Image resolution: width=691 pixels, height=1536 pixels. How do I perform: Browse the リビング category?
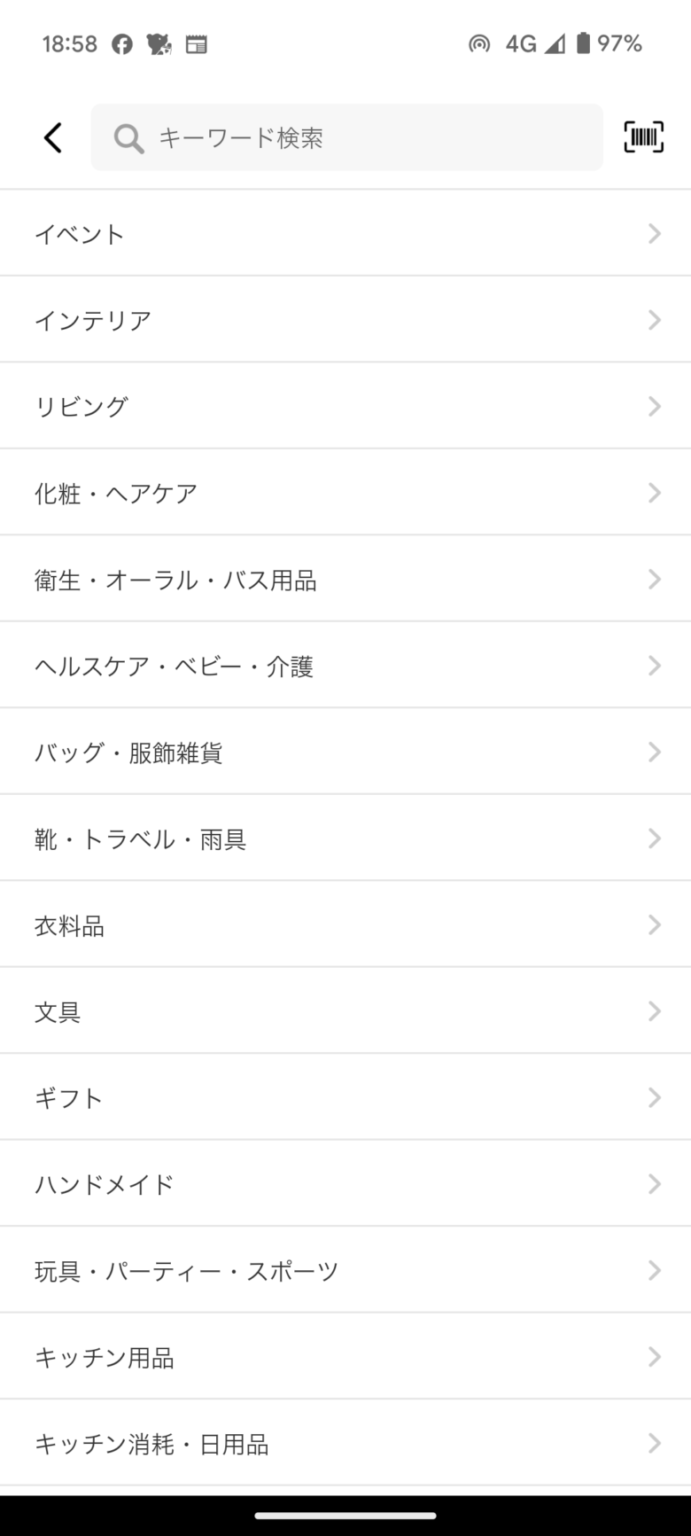[345, 406]
